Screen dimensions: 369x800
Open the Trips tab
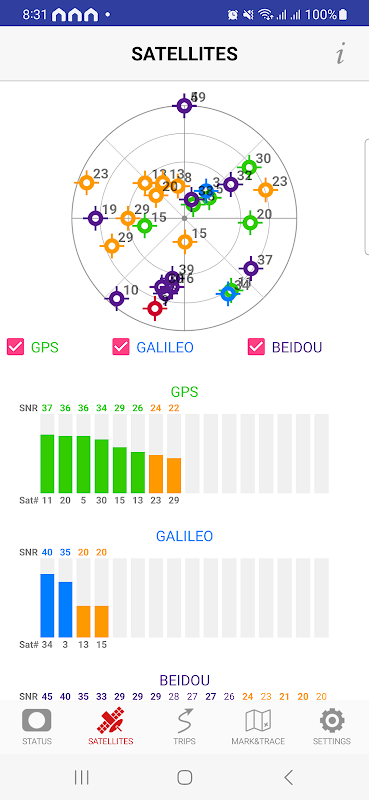(x=184, y=727)
